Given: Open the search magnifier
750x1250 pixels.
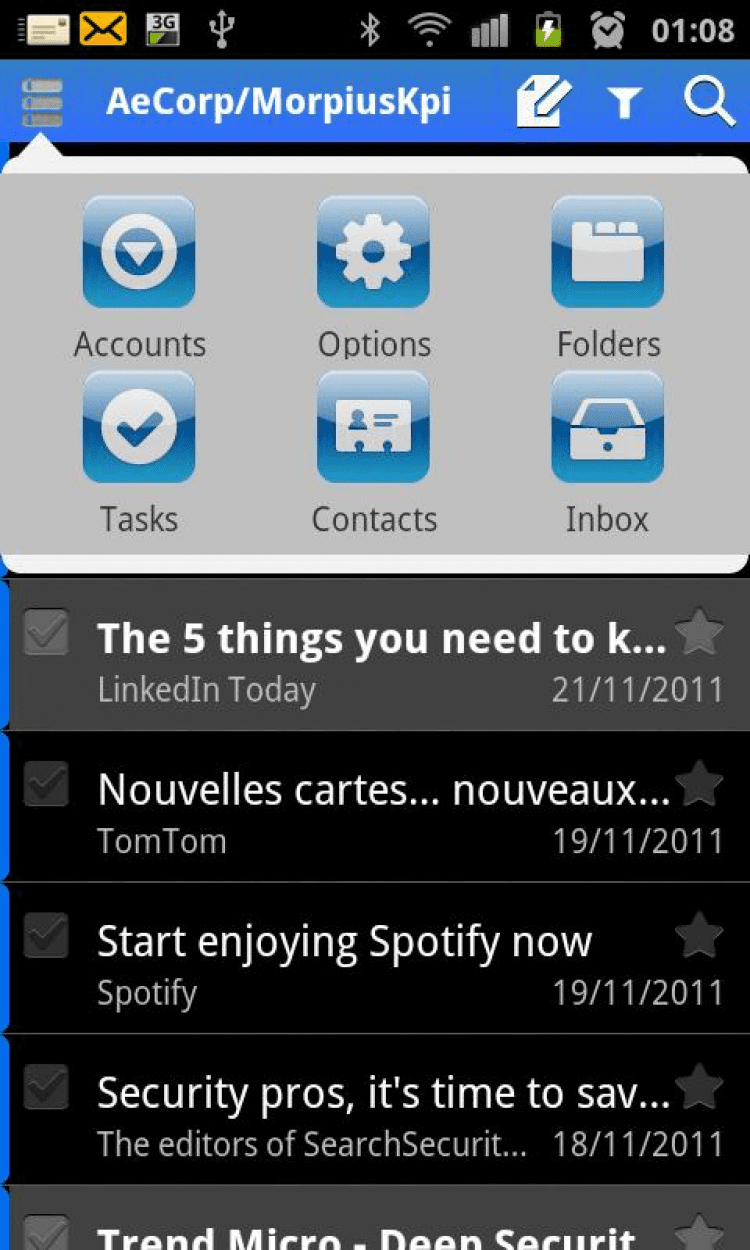Looking at the screenshot, I should (x=708, y=103).
